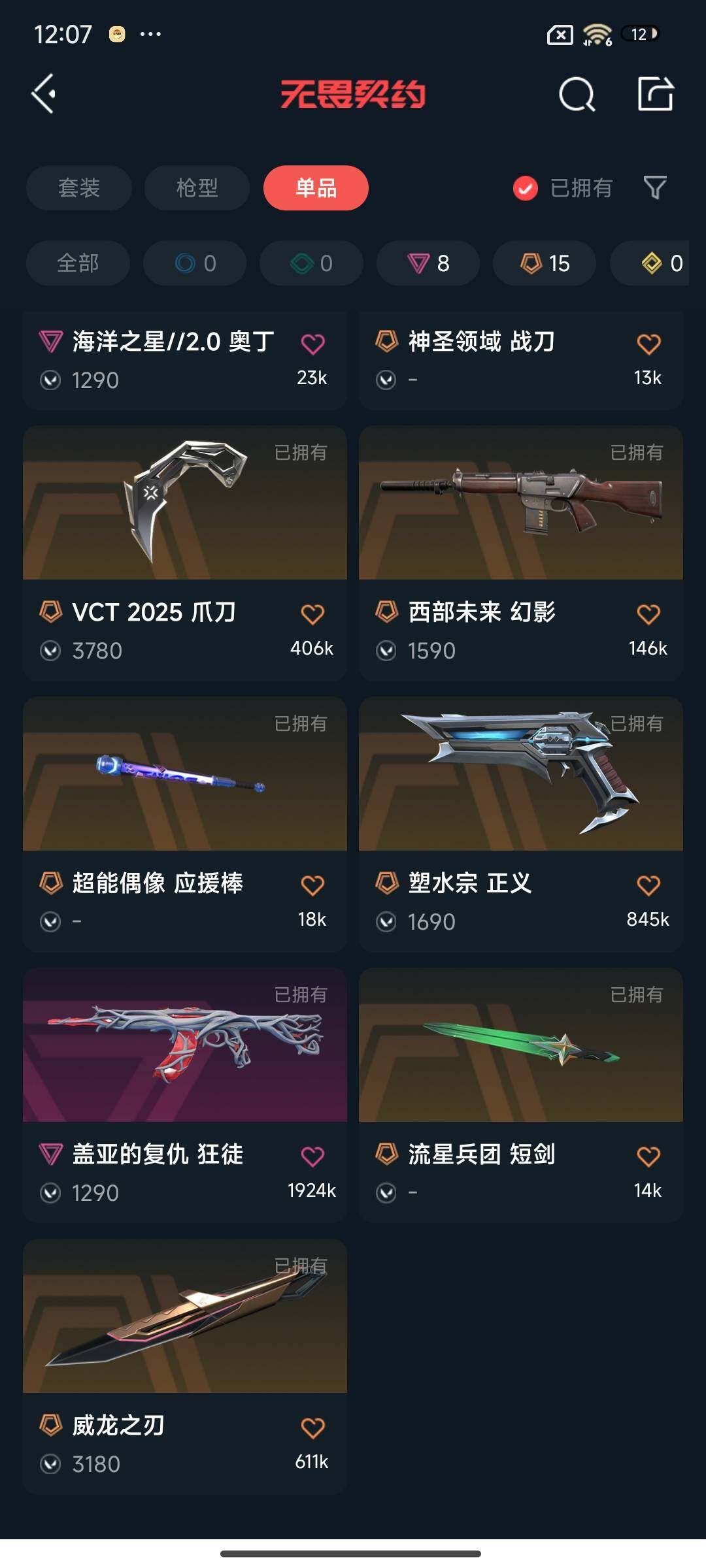Tap the share icon in the top bar
The image size is (706, 1568).
[655, 94]
